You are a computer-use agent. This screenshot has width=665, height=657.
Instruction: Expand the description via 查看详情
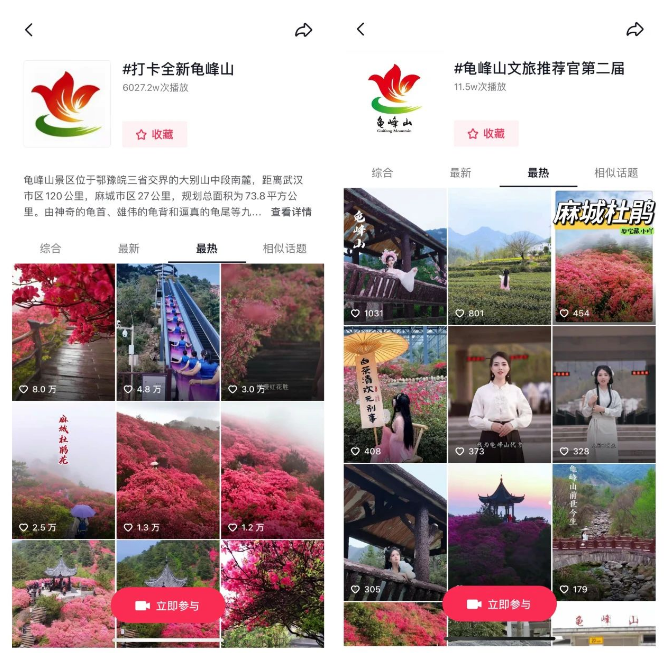pyautogui.click(x=291, y=212)
